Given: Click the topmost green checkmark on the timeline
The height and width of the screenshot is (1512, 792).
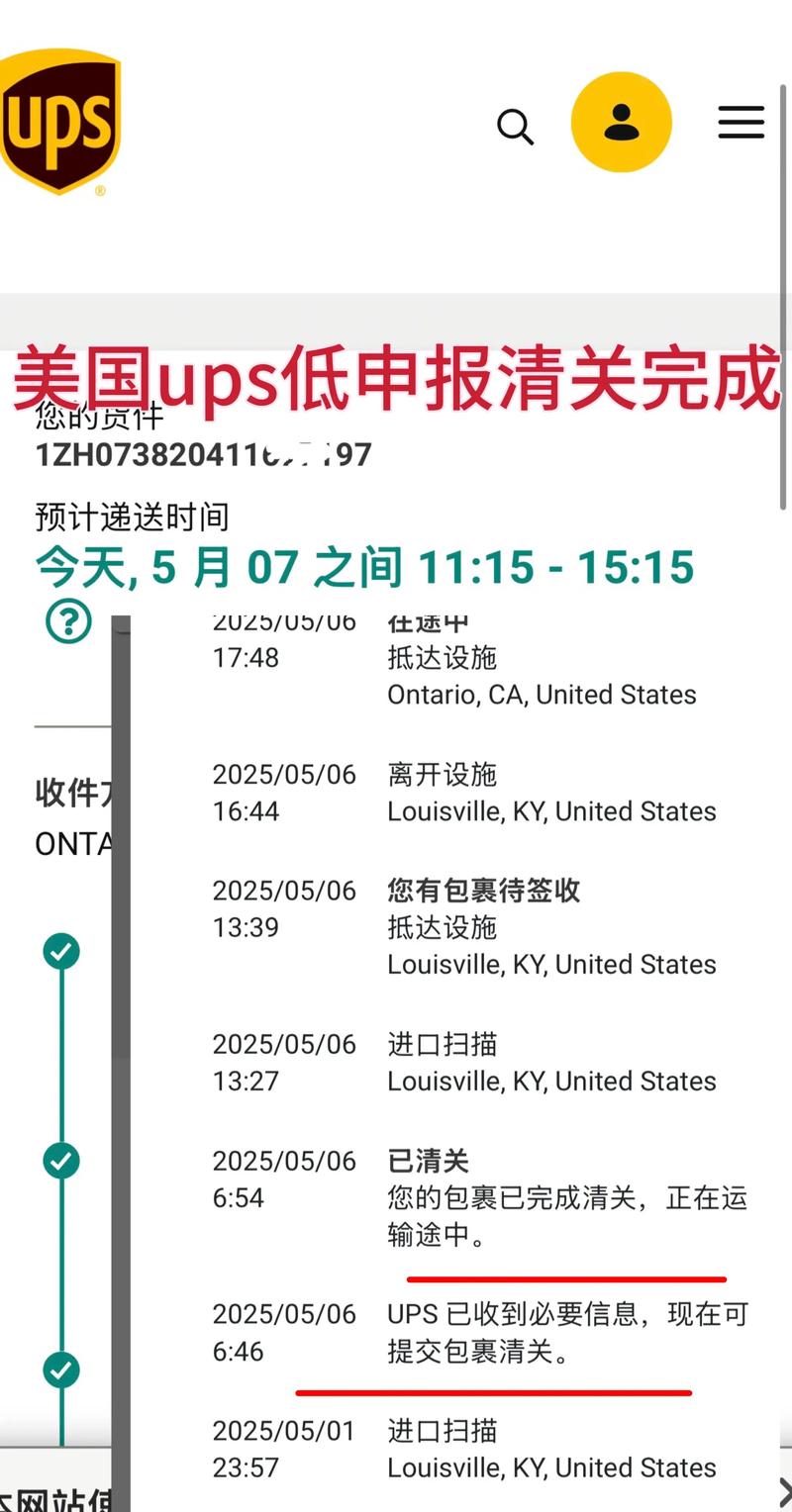Looking at the screenshot, I should pos(61,952).
